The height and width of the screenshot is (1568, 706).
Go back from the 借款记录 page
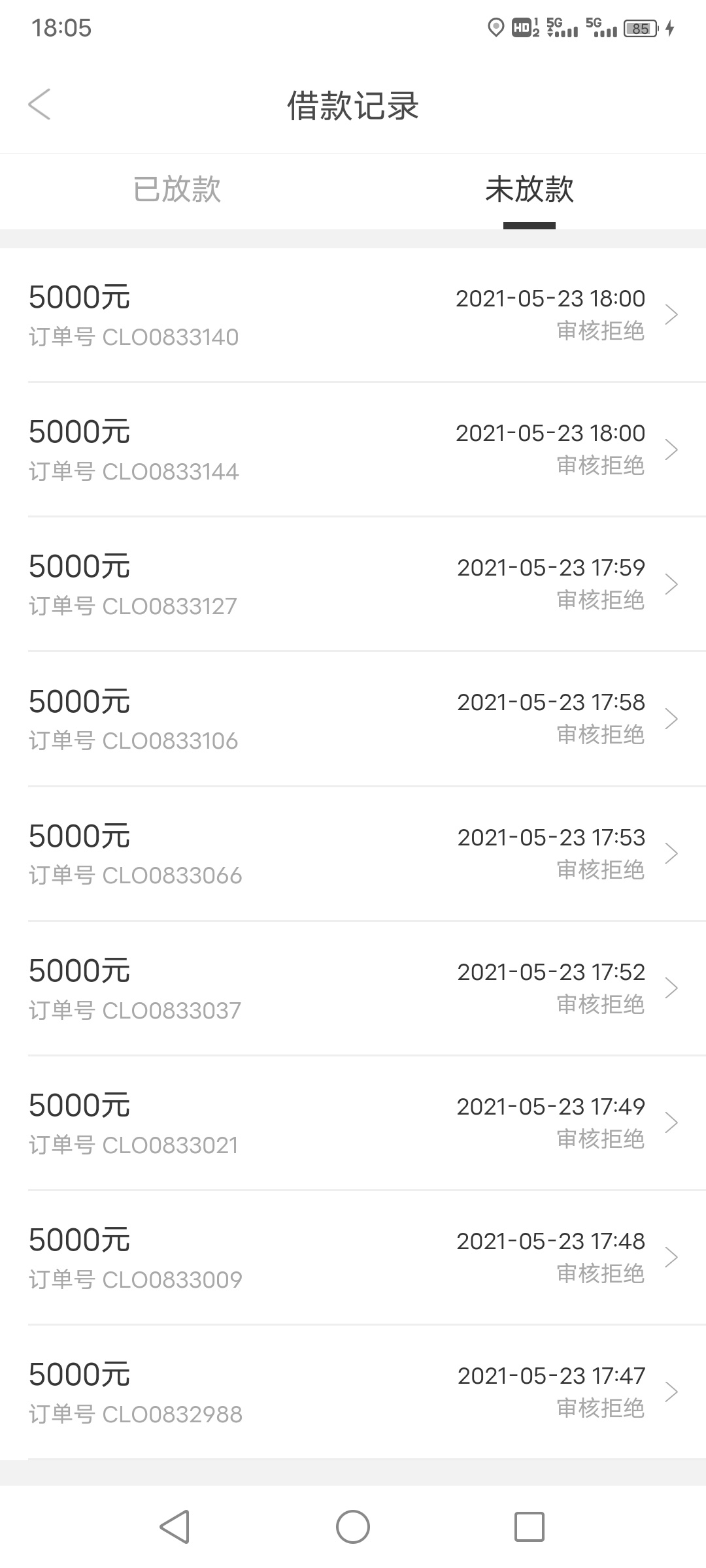pos(39,105)
